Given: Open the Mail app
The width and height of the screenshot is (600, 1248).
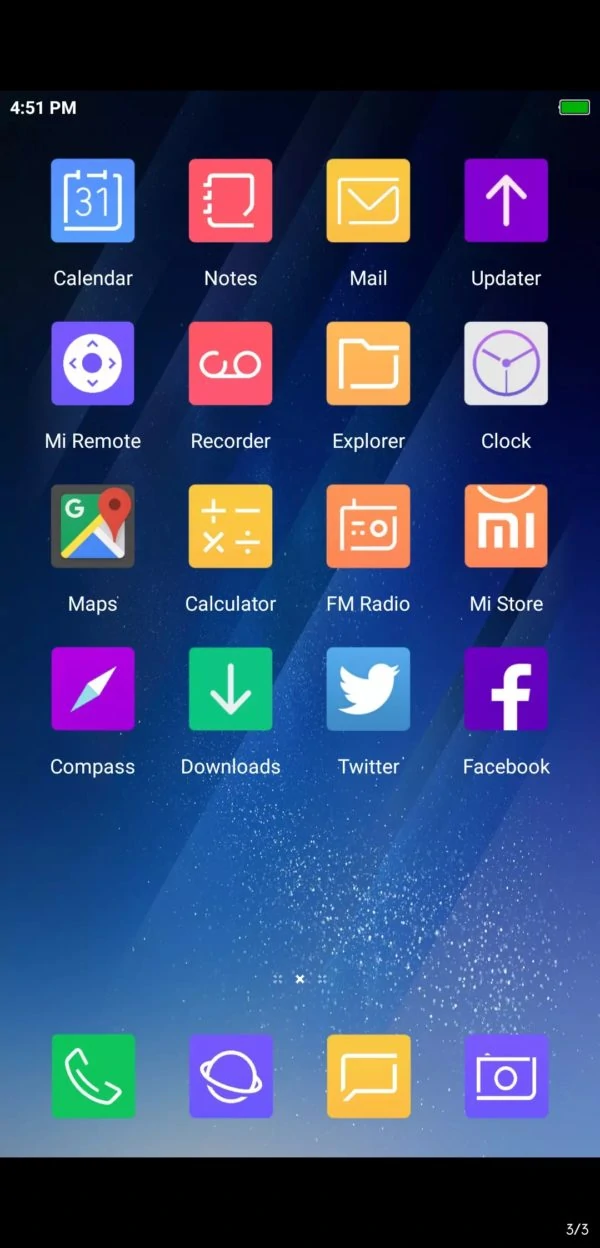Looking at the screenshot, I should 368,200.
